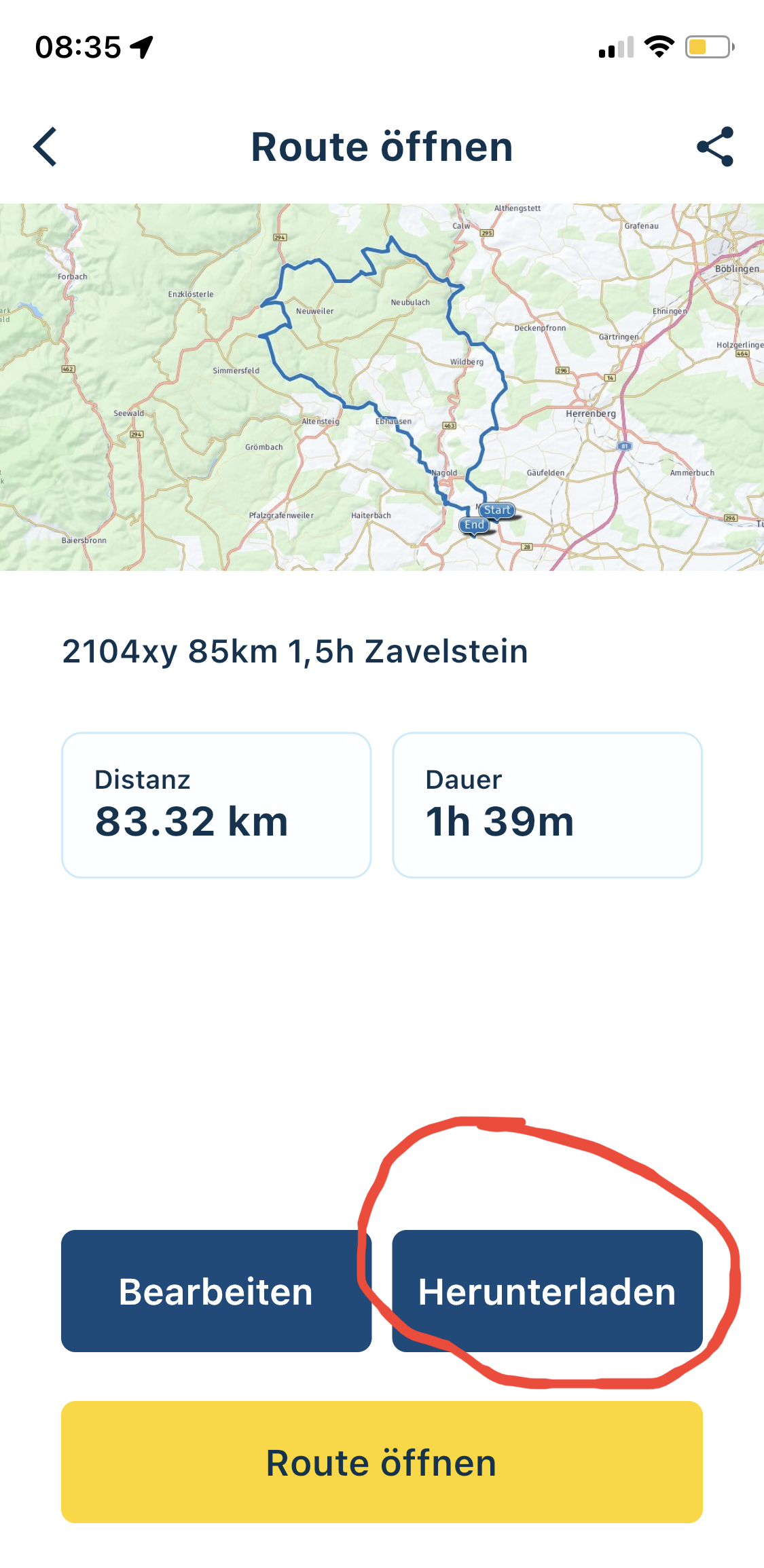Open the route map preview
Screen dimensions: 764x1568
(x=382, y=387)
